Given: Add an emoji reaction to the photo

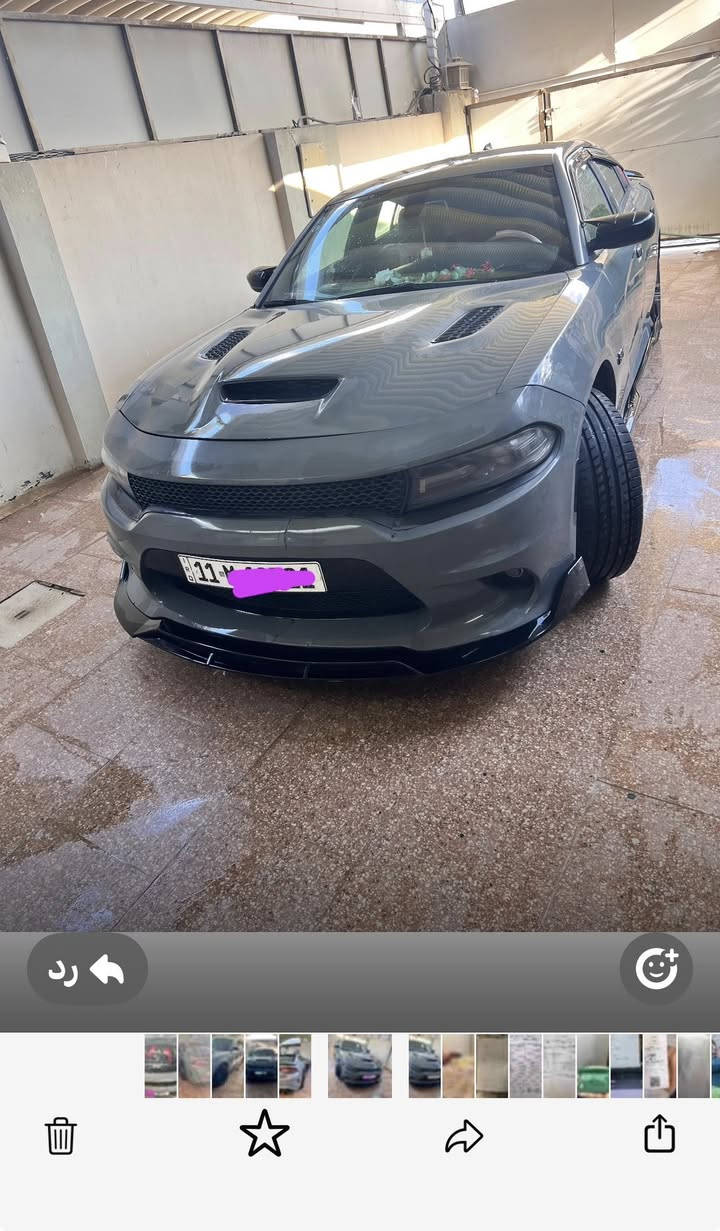Looking at the screenshot, I should (x=656, y=969).
